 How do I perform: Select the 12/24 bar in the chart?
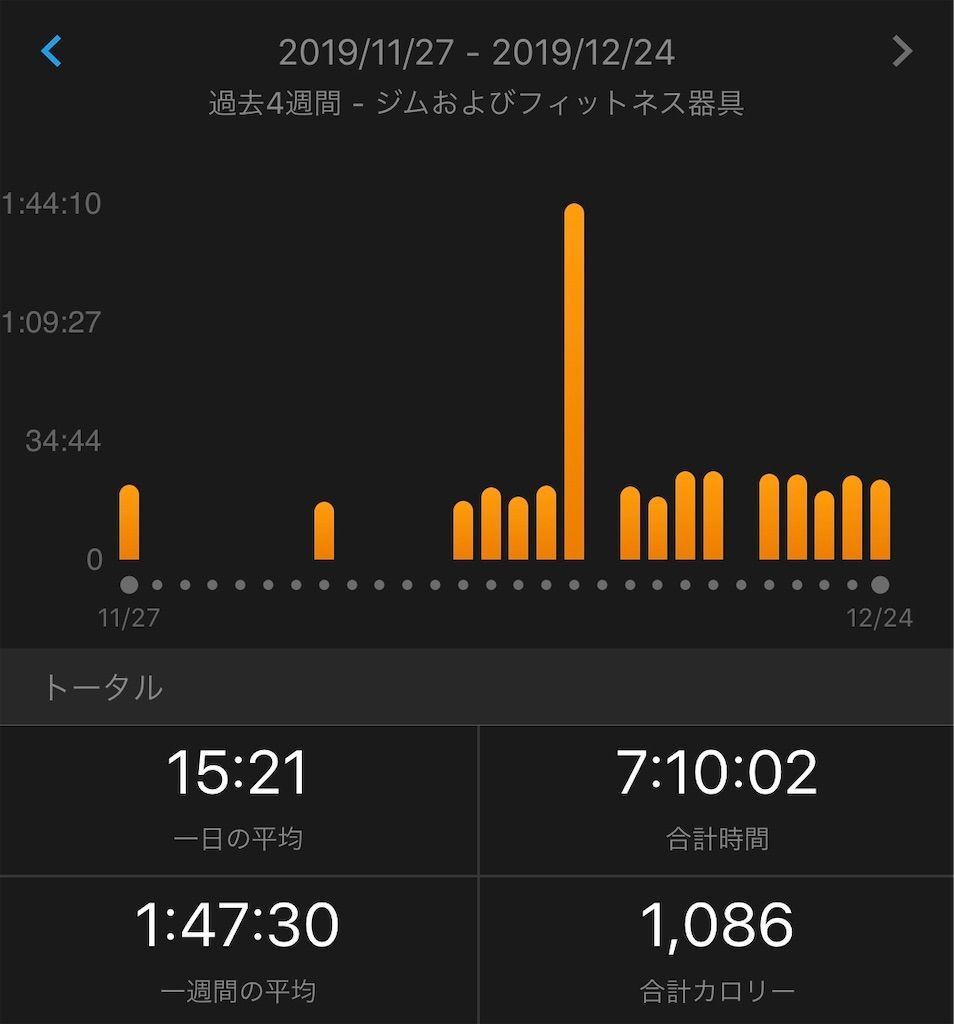tap(880, 520)
